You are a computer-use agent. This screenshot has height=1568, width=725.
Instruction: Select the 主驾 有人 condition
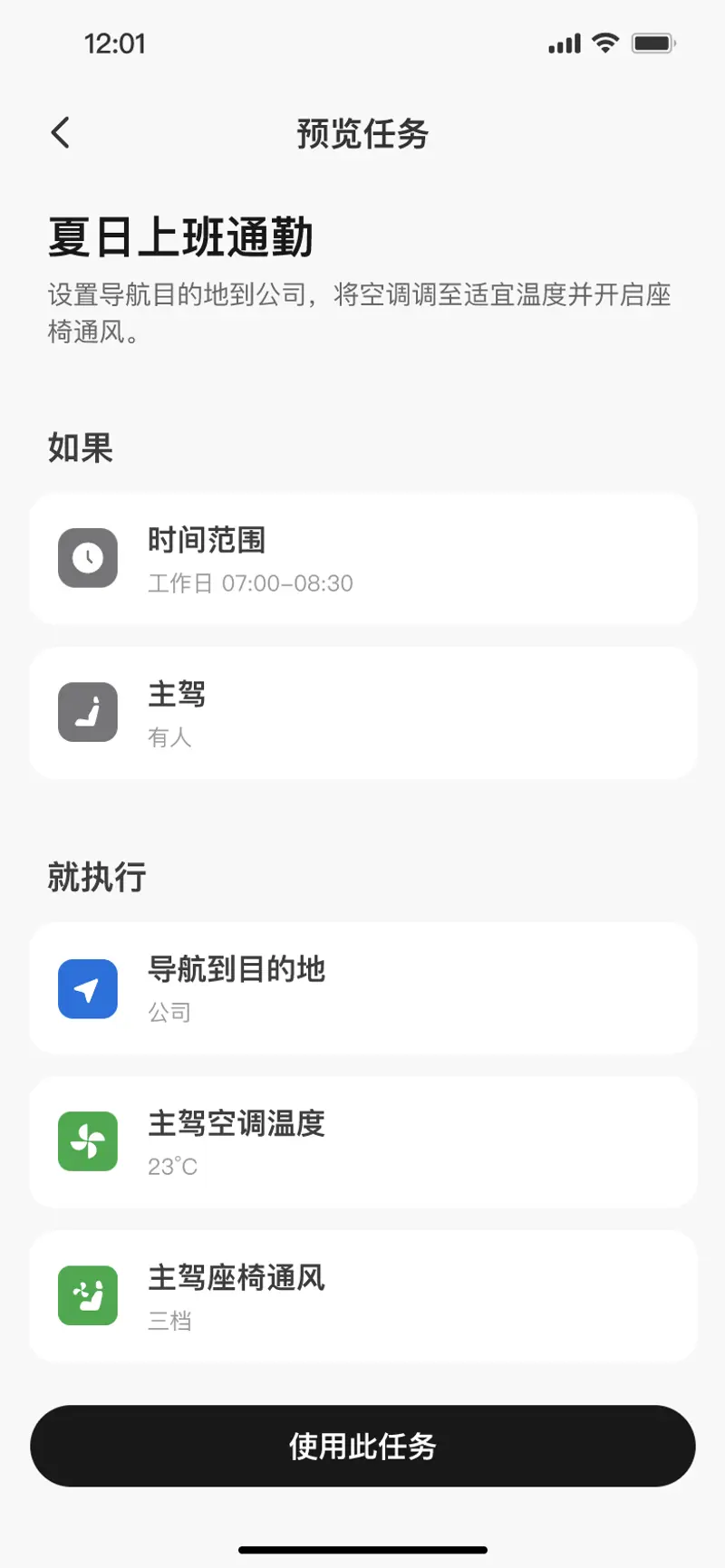362,713
